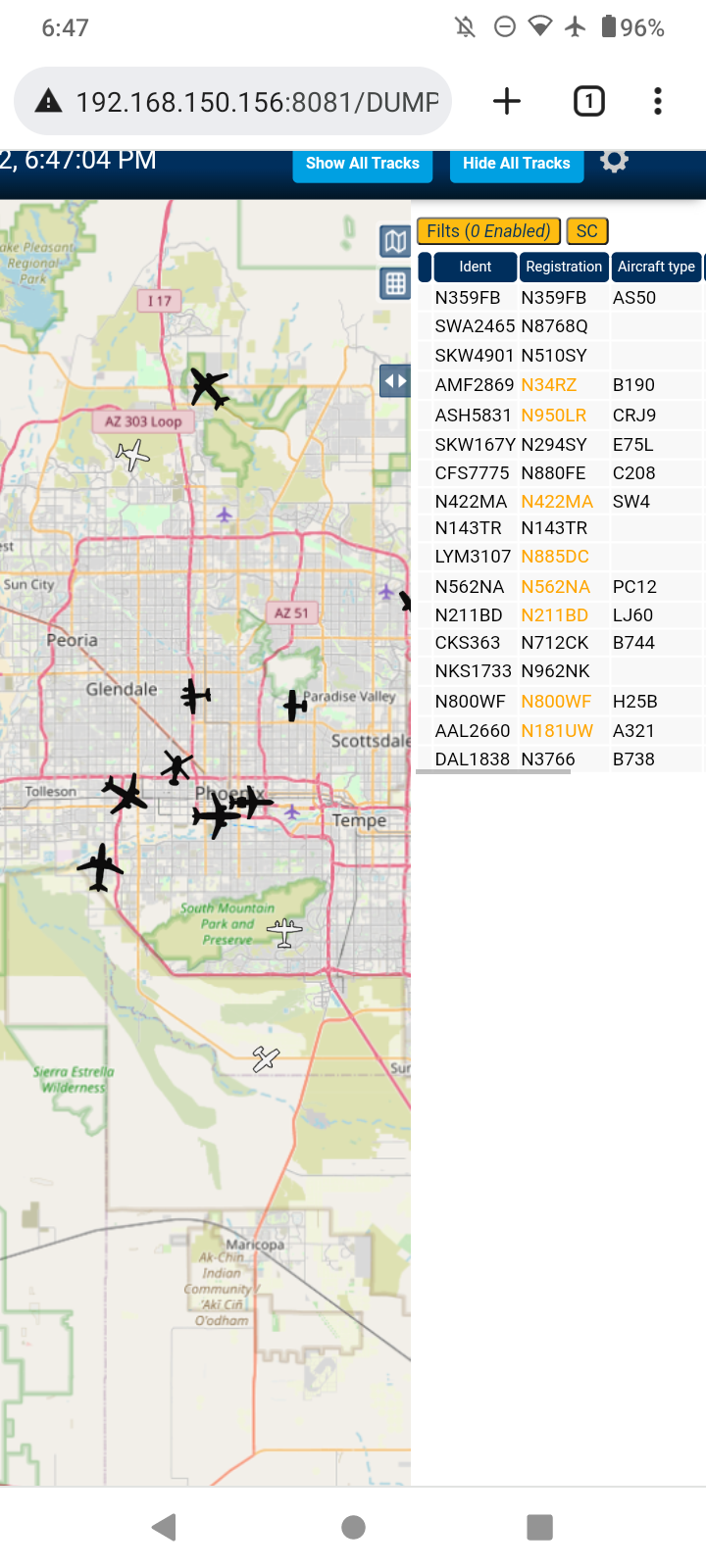Image resolution: width=706 pixels, height=1568 pixels.
Task: Open the map layer selector icon
Action: click(395, 241)
